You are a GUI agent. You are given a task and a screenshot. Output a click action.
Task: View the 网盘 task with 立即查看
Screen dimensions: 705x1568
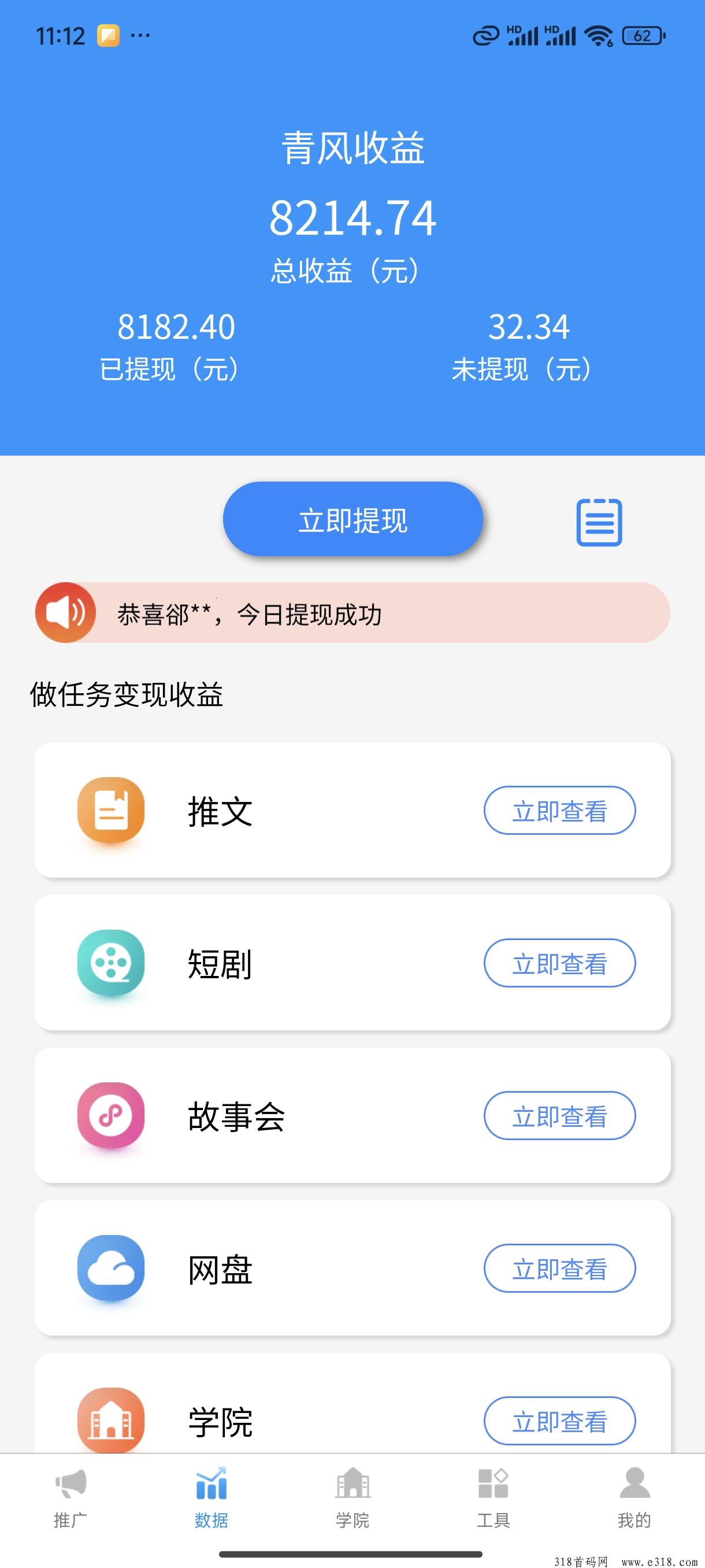559,1269
